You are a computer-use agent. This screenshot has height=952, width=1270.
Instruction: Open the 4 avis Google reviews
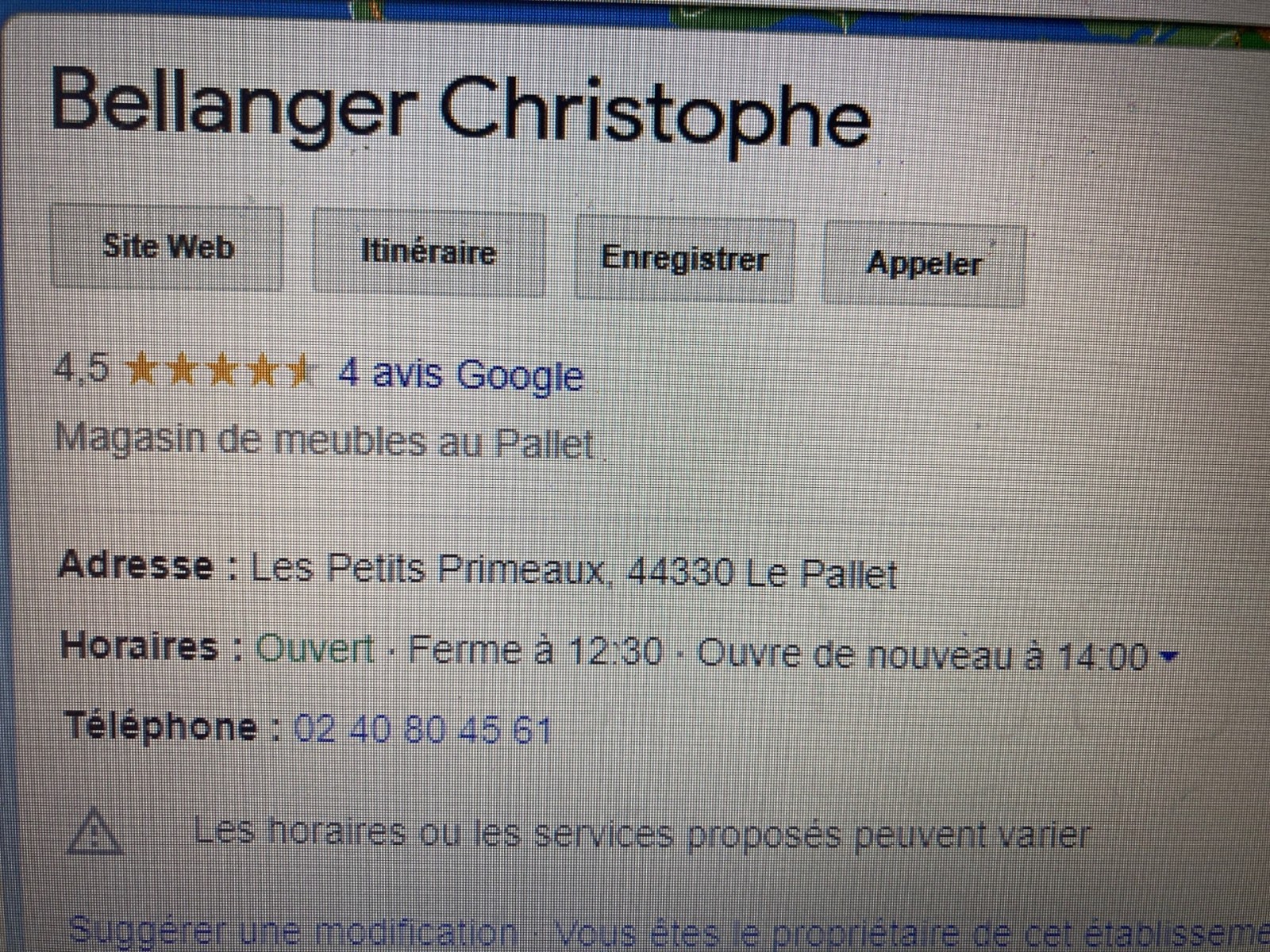(460, 374)
